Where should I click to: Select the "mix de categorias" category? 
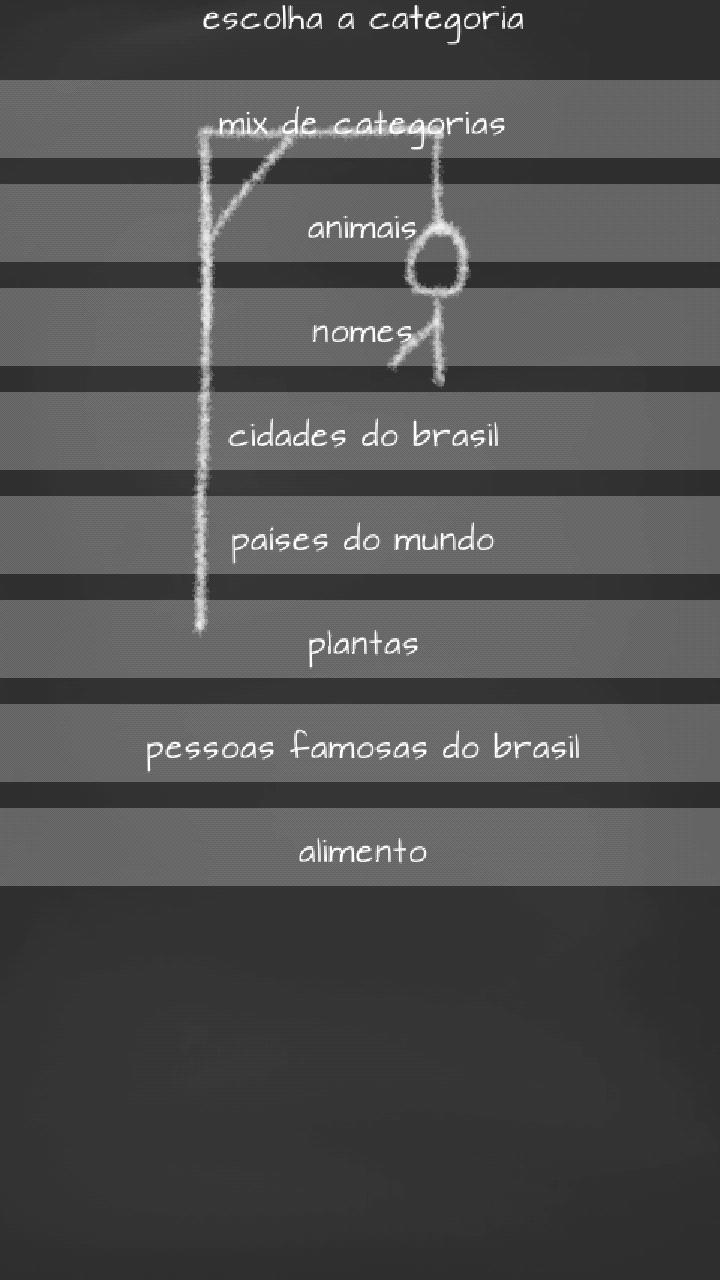[360, 122]
